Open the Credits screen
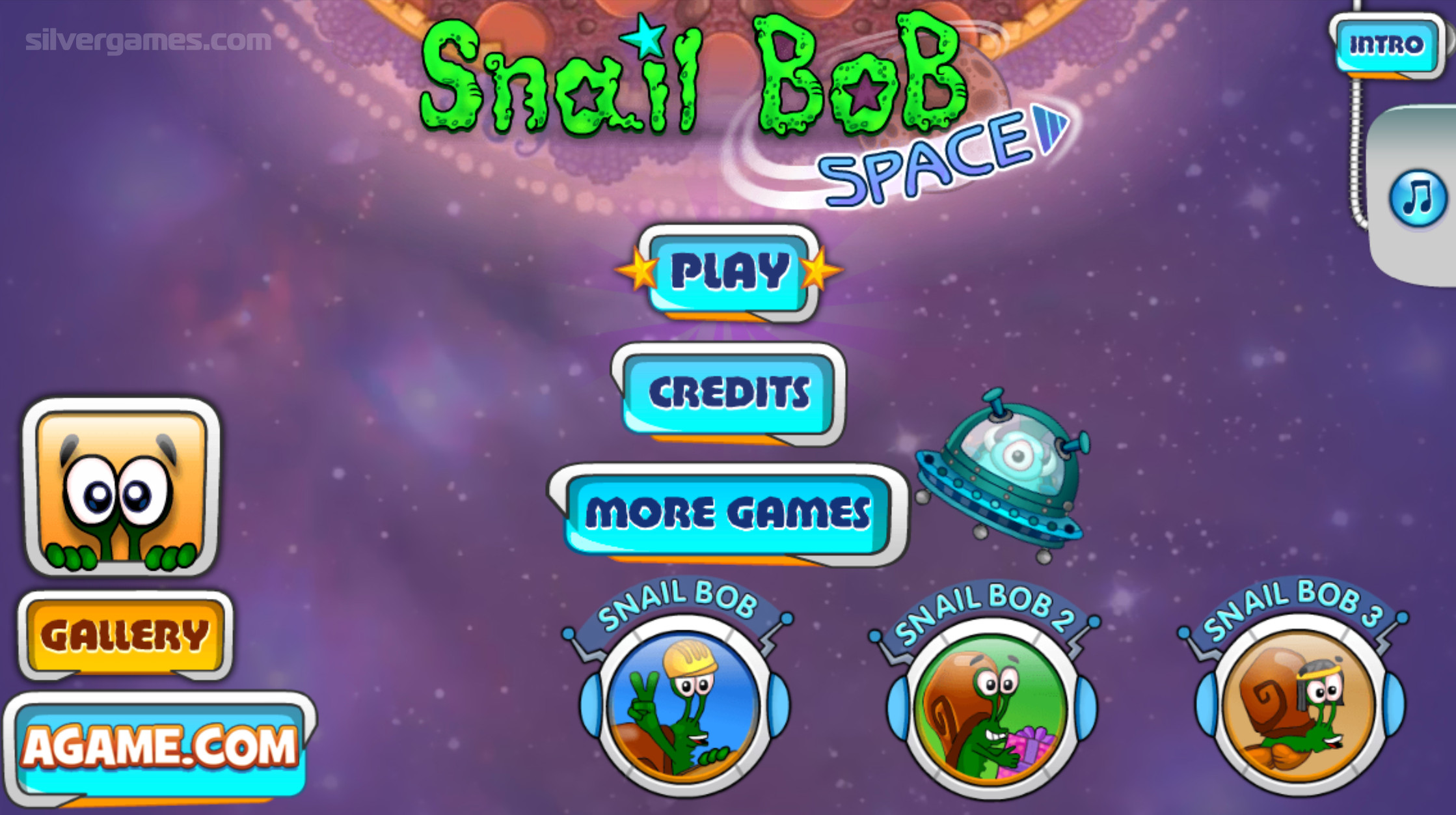 [729, 393]
